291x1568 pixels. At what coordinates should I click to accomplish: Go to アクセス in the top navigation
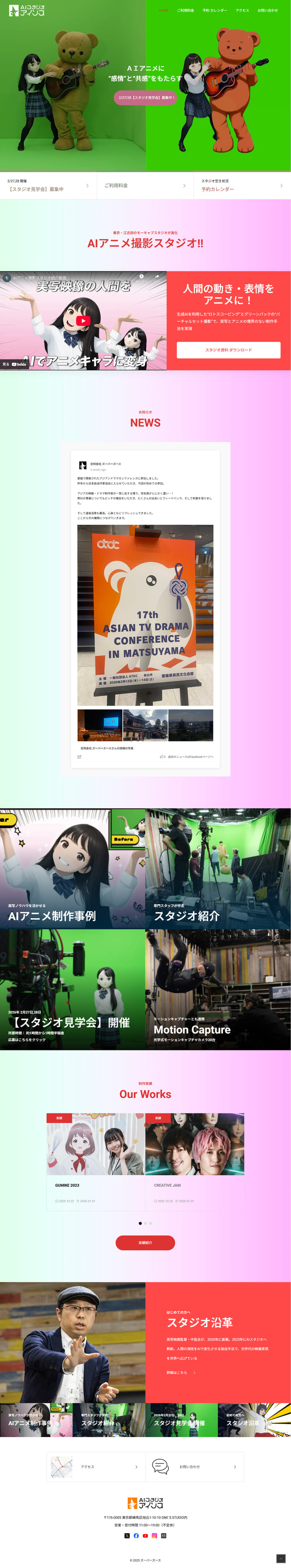coord(242,10)
